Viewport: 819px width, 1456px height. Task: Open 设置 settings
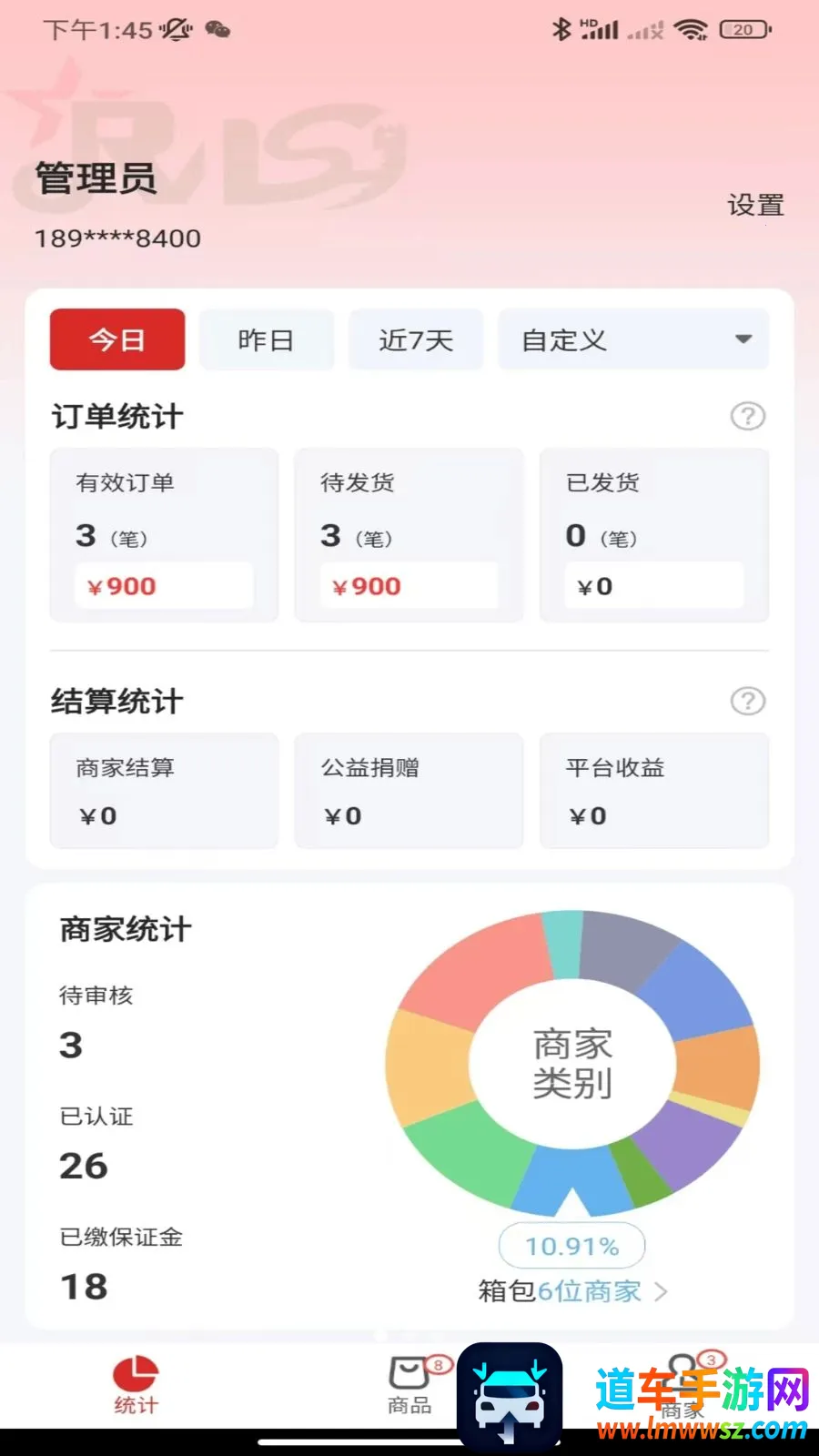click(x=755, y=206)
